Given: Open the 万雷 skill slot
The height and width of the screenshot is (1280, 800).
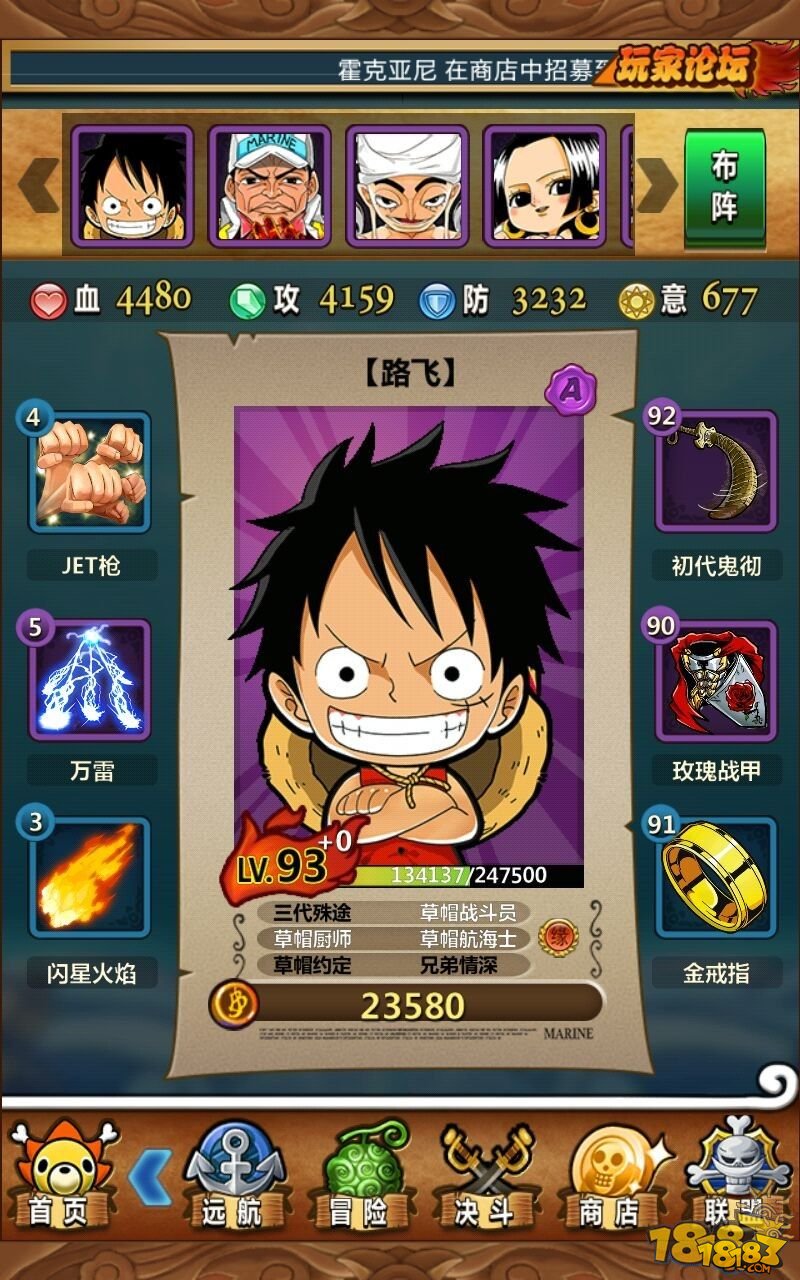Looking at the screenshot, I should click(x=90, y=680).
